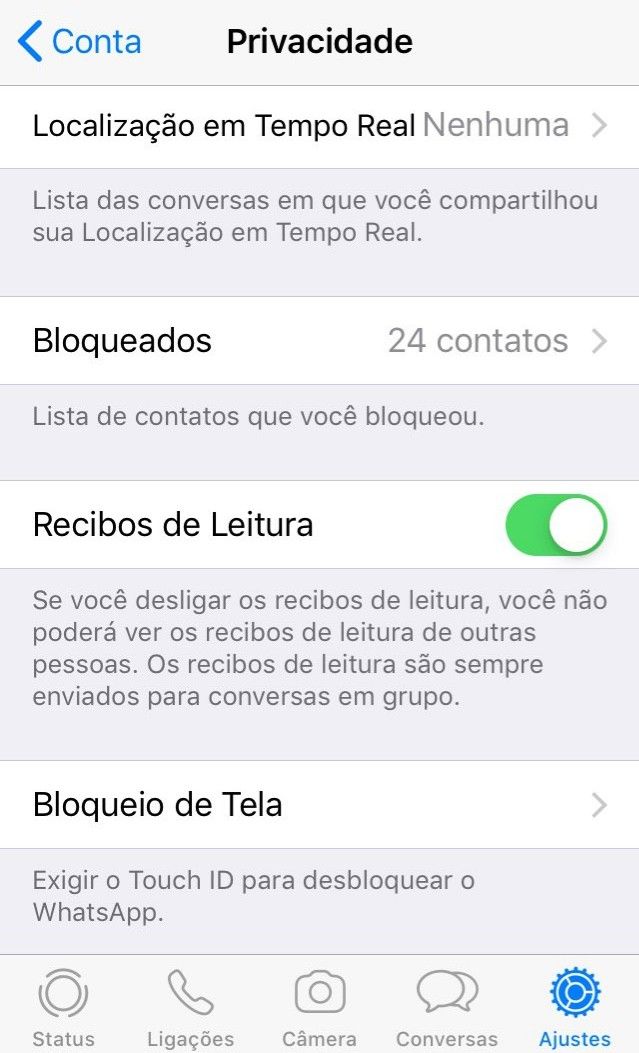Switch to the Conversas tab
Image resolution: width=639 pixels, height=1053 pixels.
tap(447, 1006)
